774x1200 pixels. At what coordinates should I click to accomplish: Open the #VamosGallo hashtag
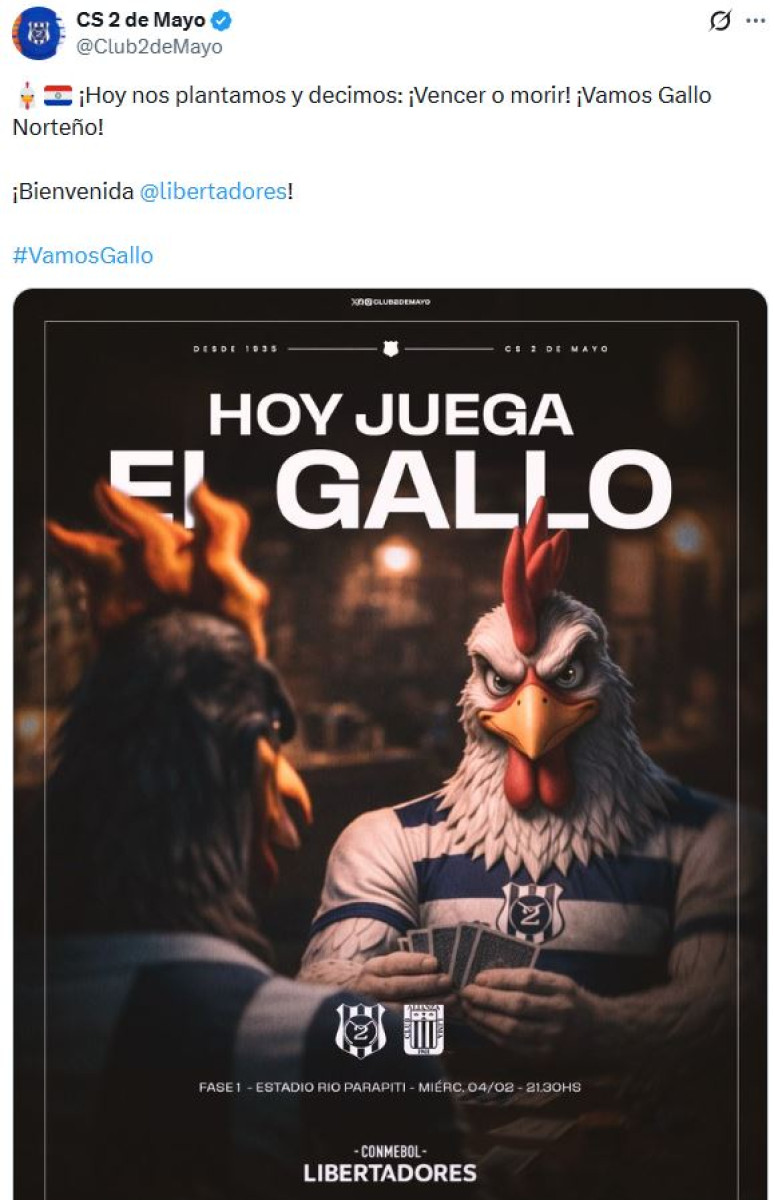pos(82,255)
